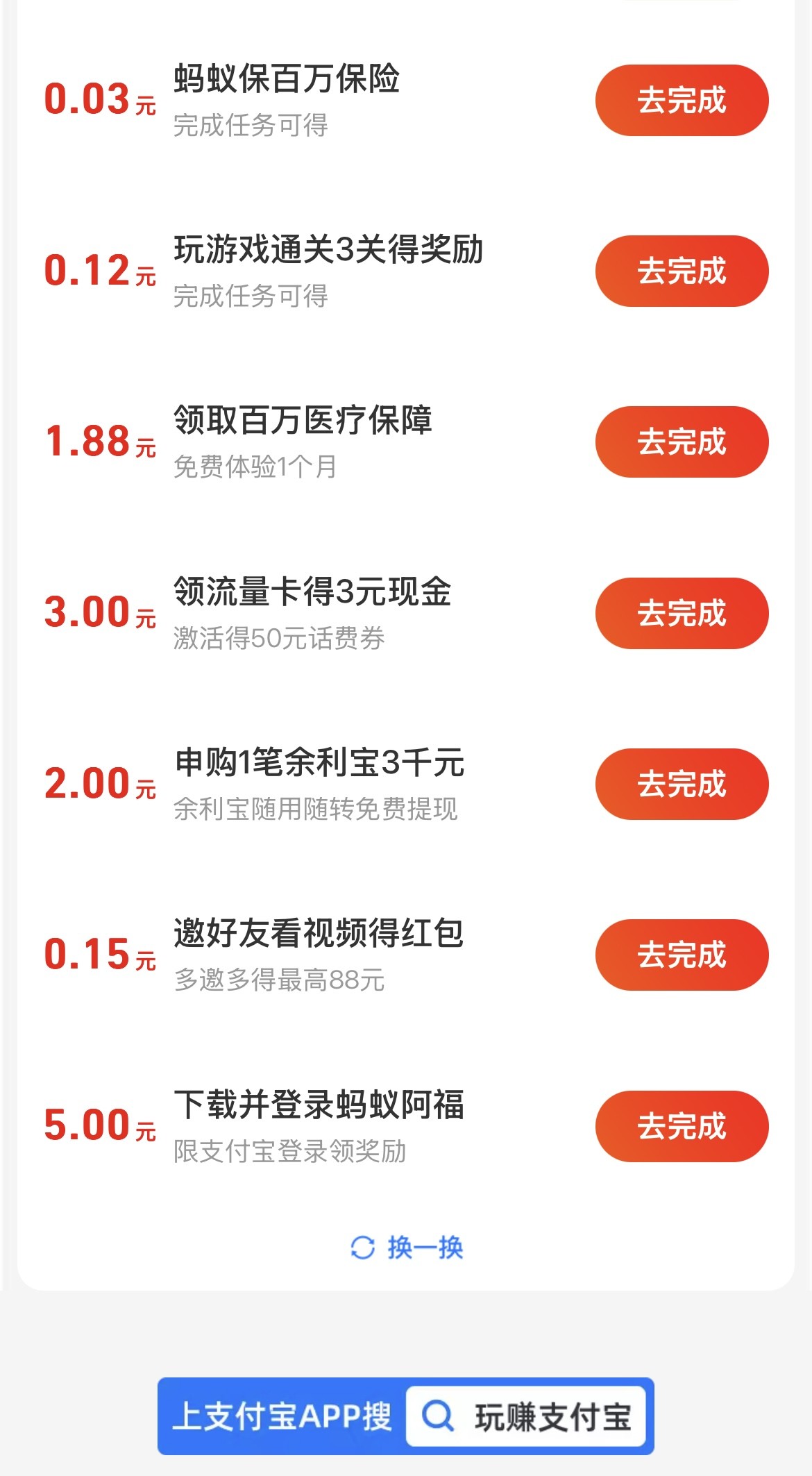
Task: Refresh the task list with 换一换
Action: pos(407,1248)
